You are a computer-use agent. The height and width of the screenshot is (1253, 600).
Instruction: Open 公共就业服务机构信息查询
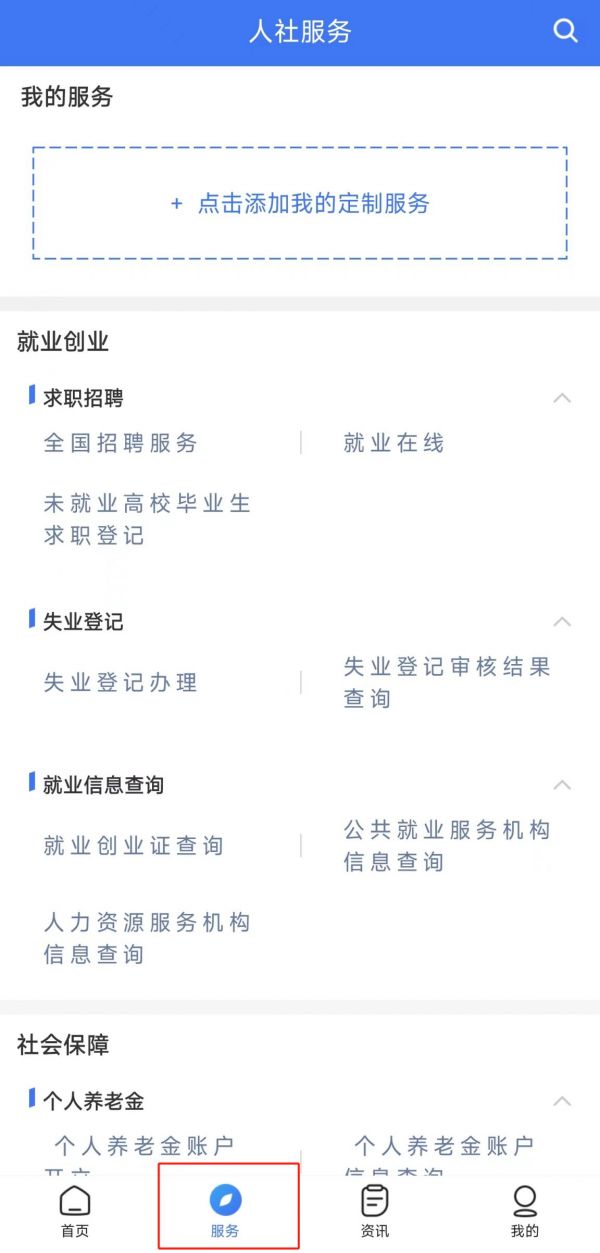447,845
